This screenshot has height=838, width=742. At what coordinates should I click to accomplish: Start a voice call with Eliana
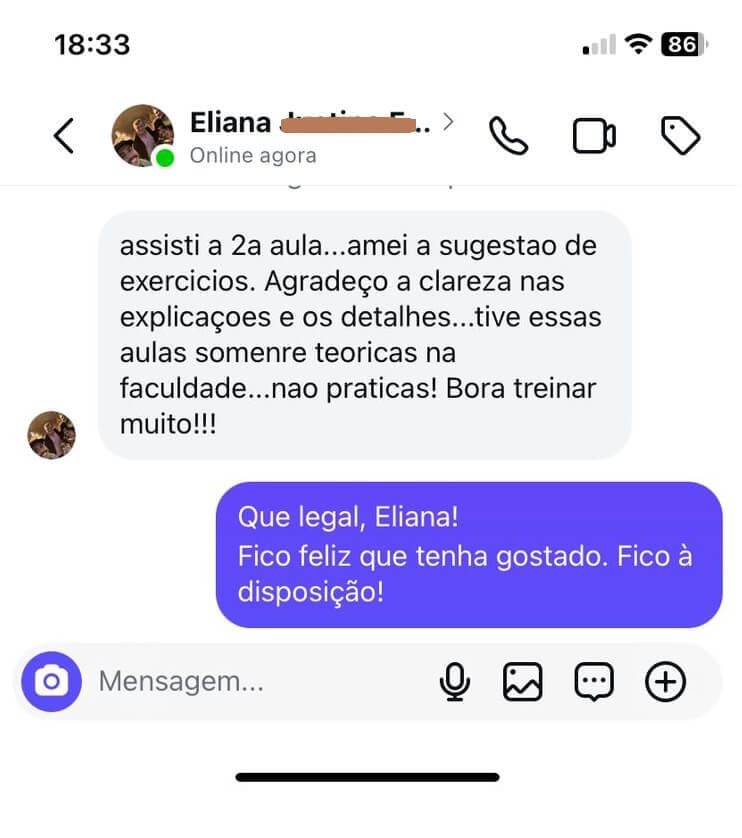508,136
